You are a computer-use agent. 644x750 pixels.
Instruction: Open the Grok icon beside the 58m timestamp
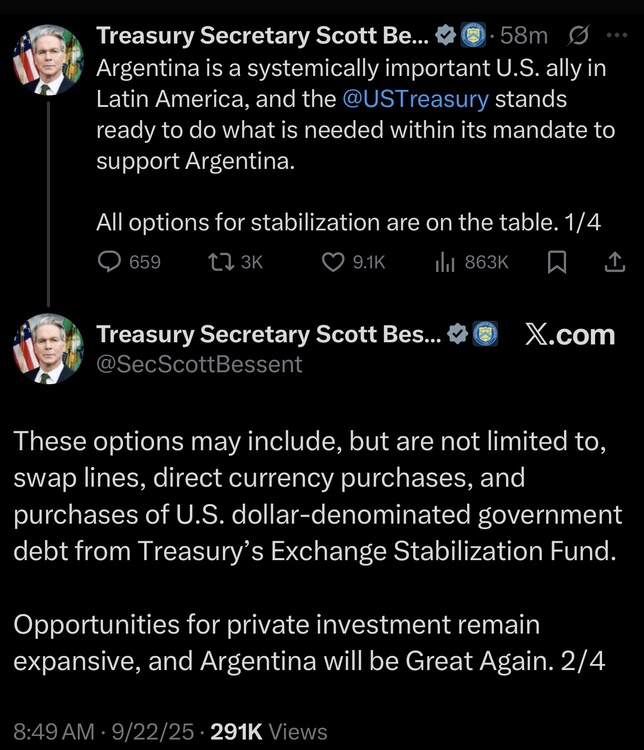pos(577,37)
